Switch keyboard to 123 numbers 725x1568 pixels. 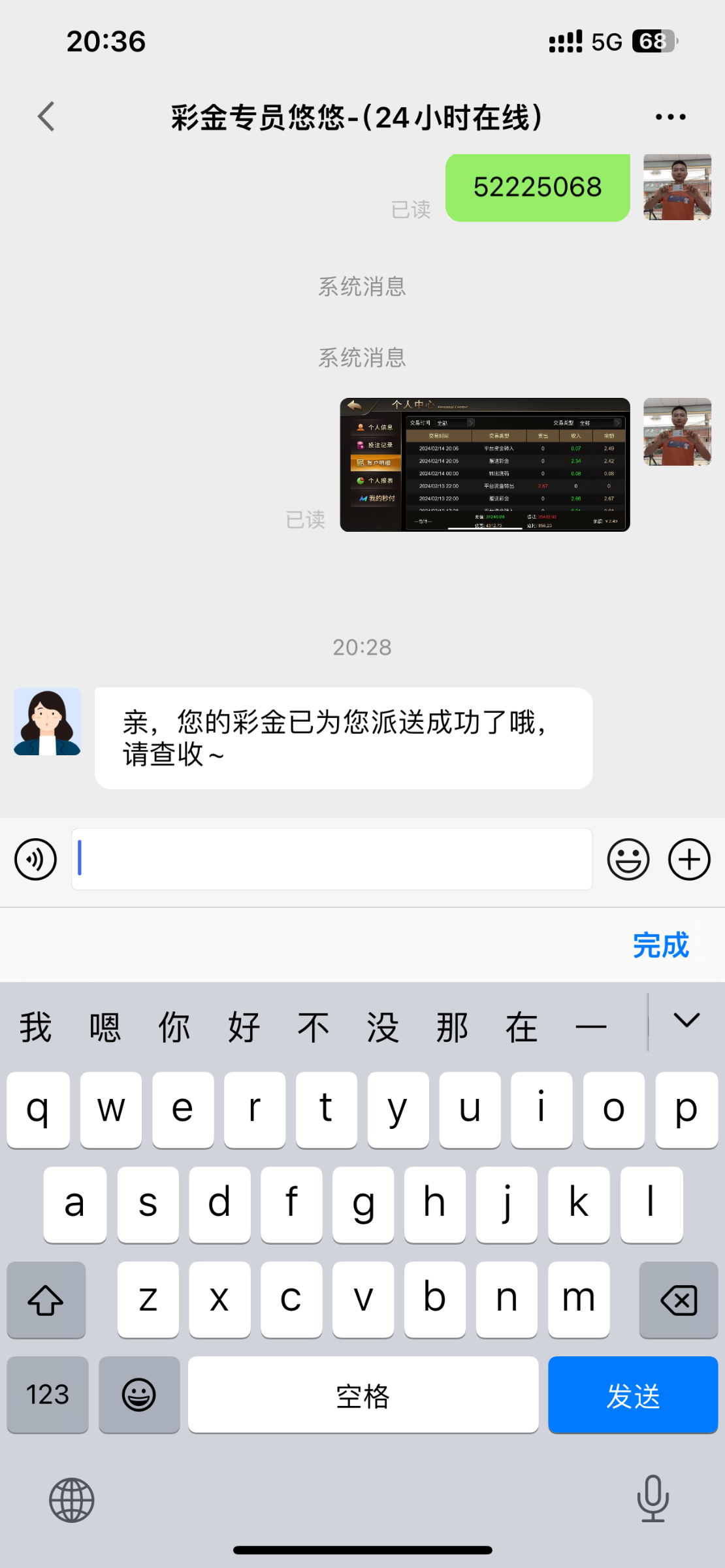point(48,1395)
